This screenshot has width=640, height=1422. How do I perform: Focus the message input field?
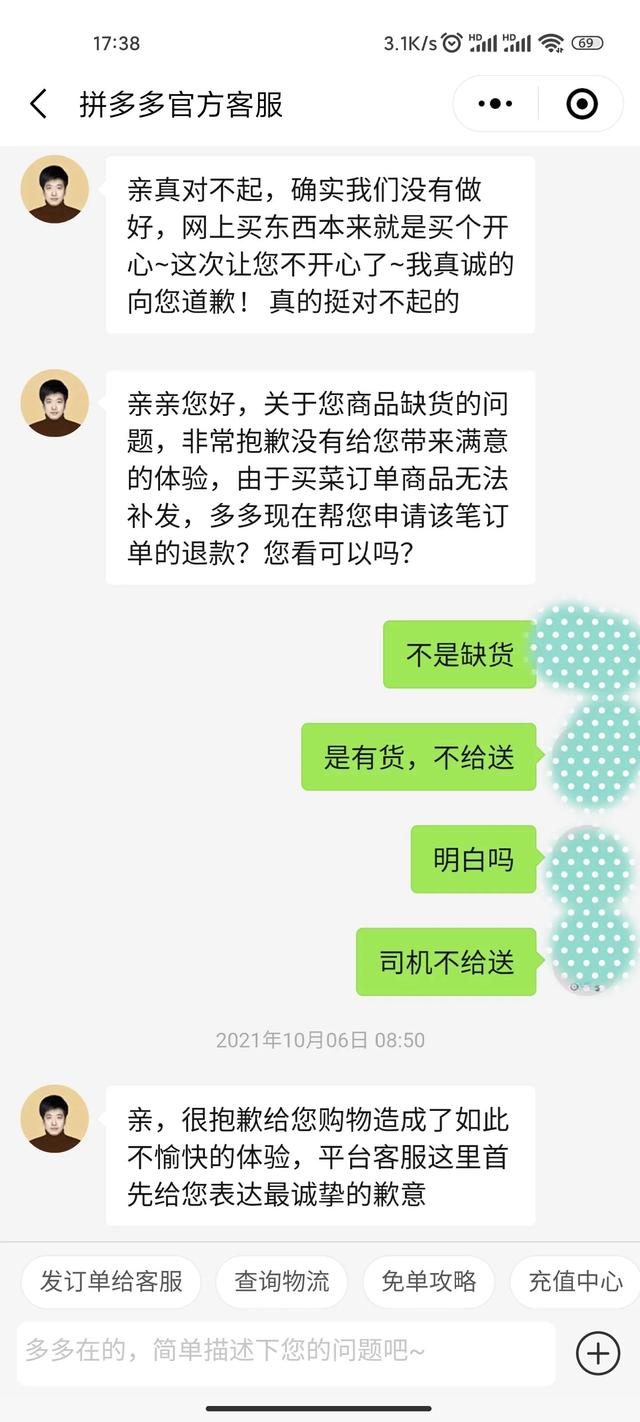click(285, 1352)
